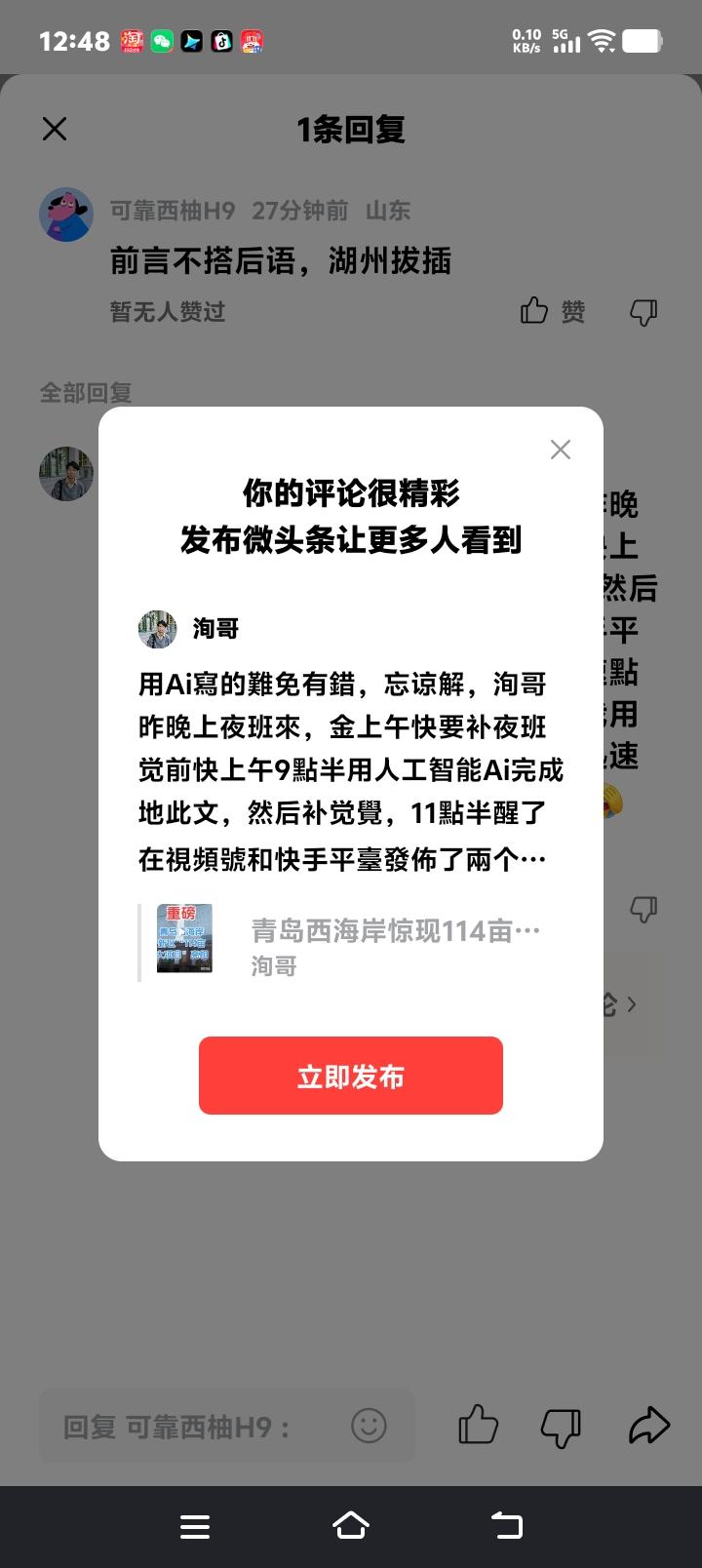Viewport: 702px width, 1568px height.
Task: Close the replies page with top-left X
Action: click(55, 129)
